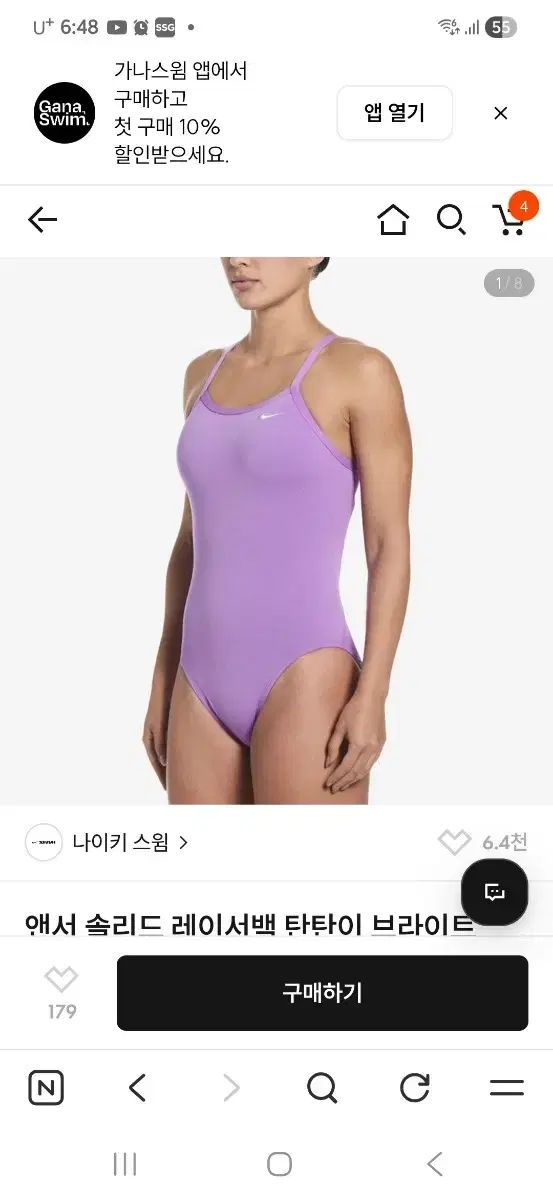Open the search magnifier in app bar

[x=451, y=220]
